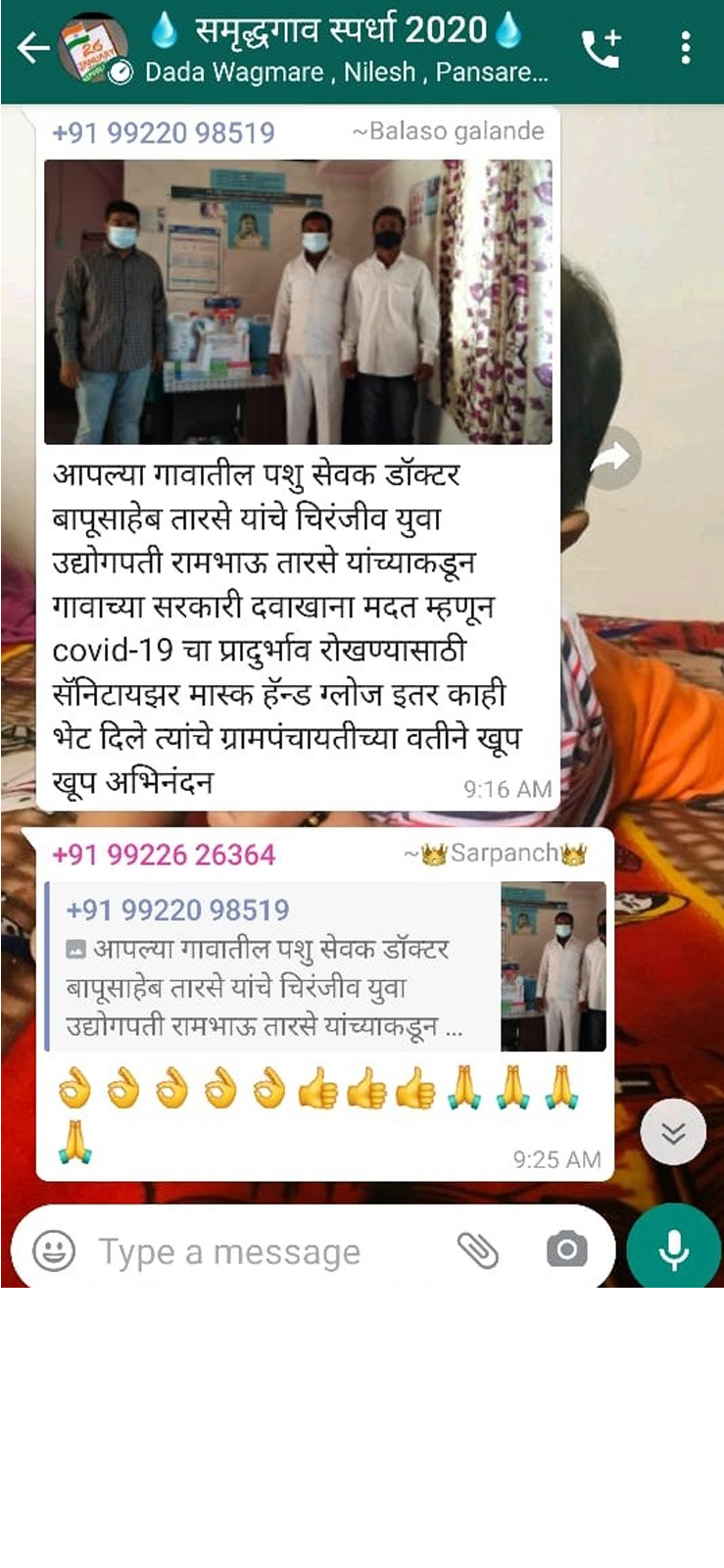Jump to latest messages with the down arrows
The height and width of the screenshot is (1568, 724).
672,1133
